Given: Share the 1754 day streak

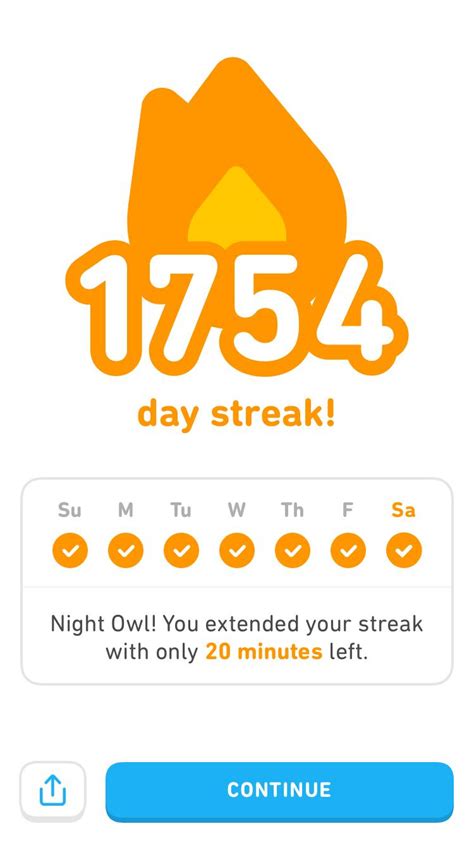Looking at the screenshot, I should click(53, 791).
